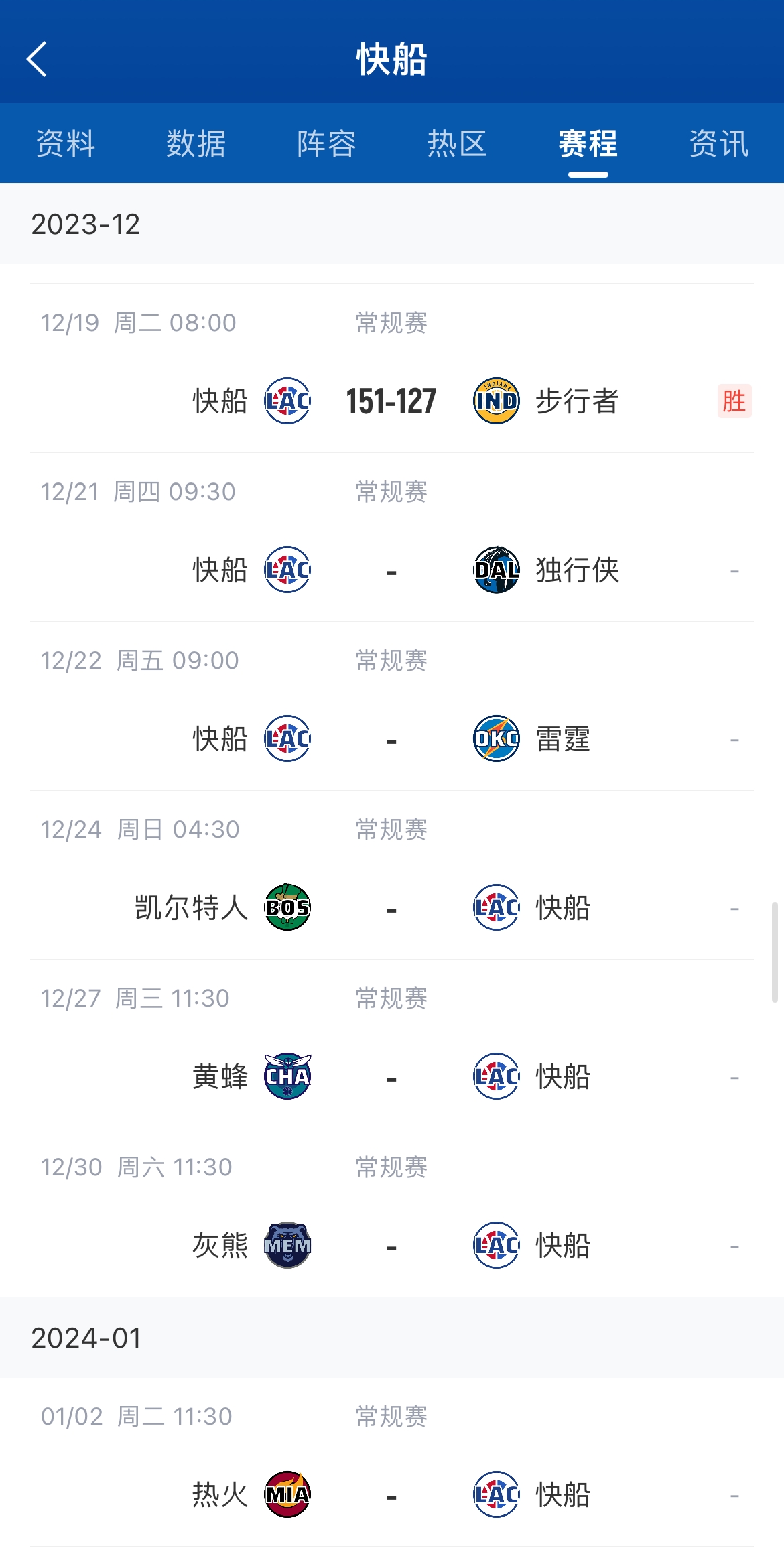Switch to the 数据 tab
The width and height of the screenshot is (784, 1548).
(x=196, y=143)
